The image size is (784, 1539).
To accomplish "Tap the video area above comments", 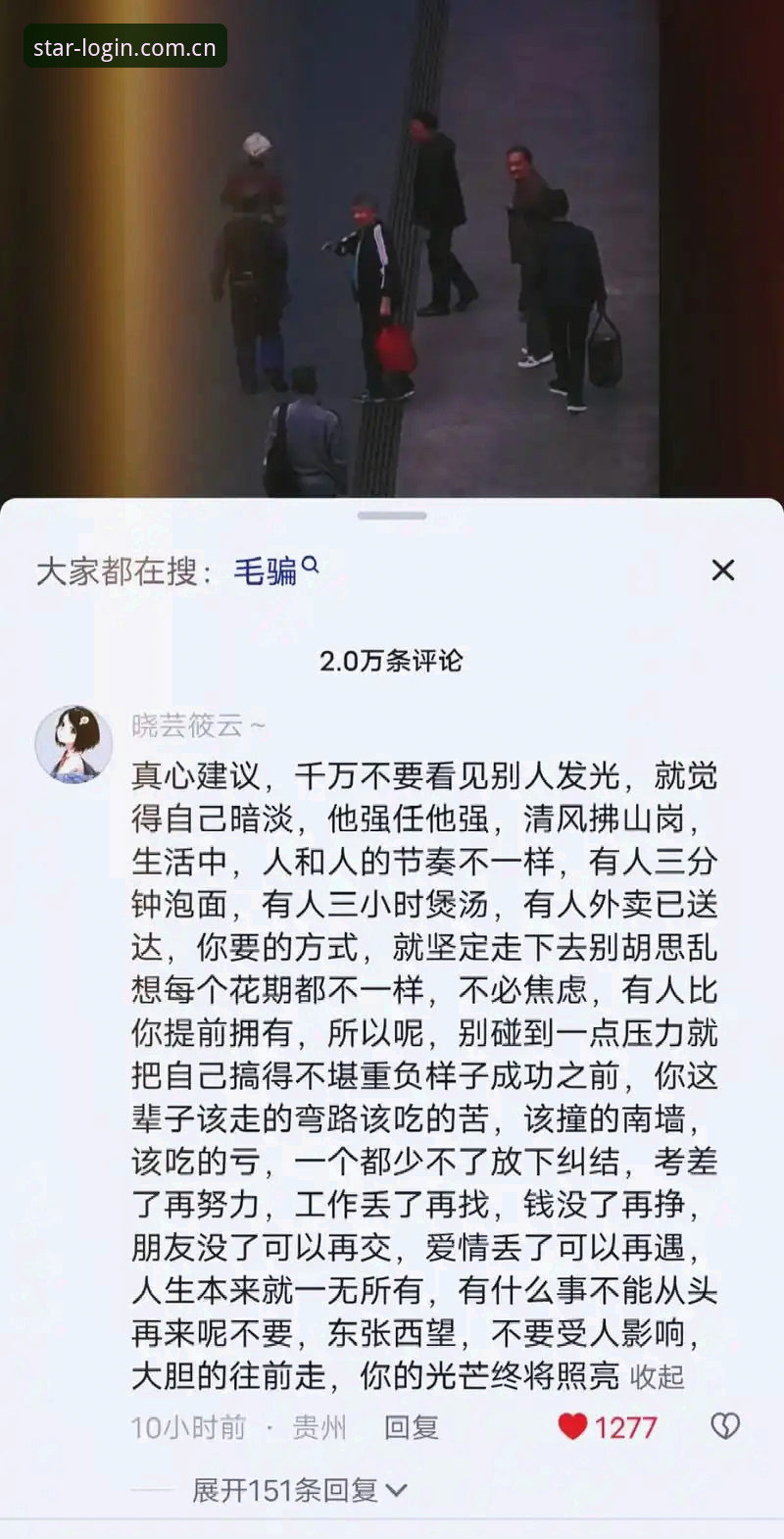I will tap(392, 248).
